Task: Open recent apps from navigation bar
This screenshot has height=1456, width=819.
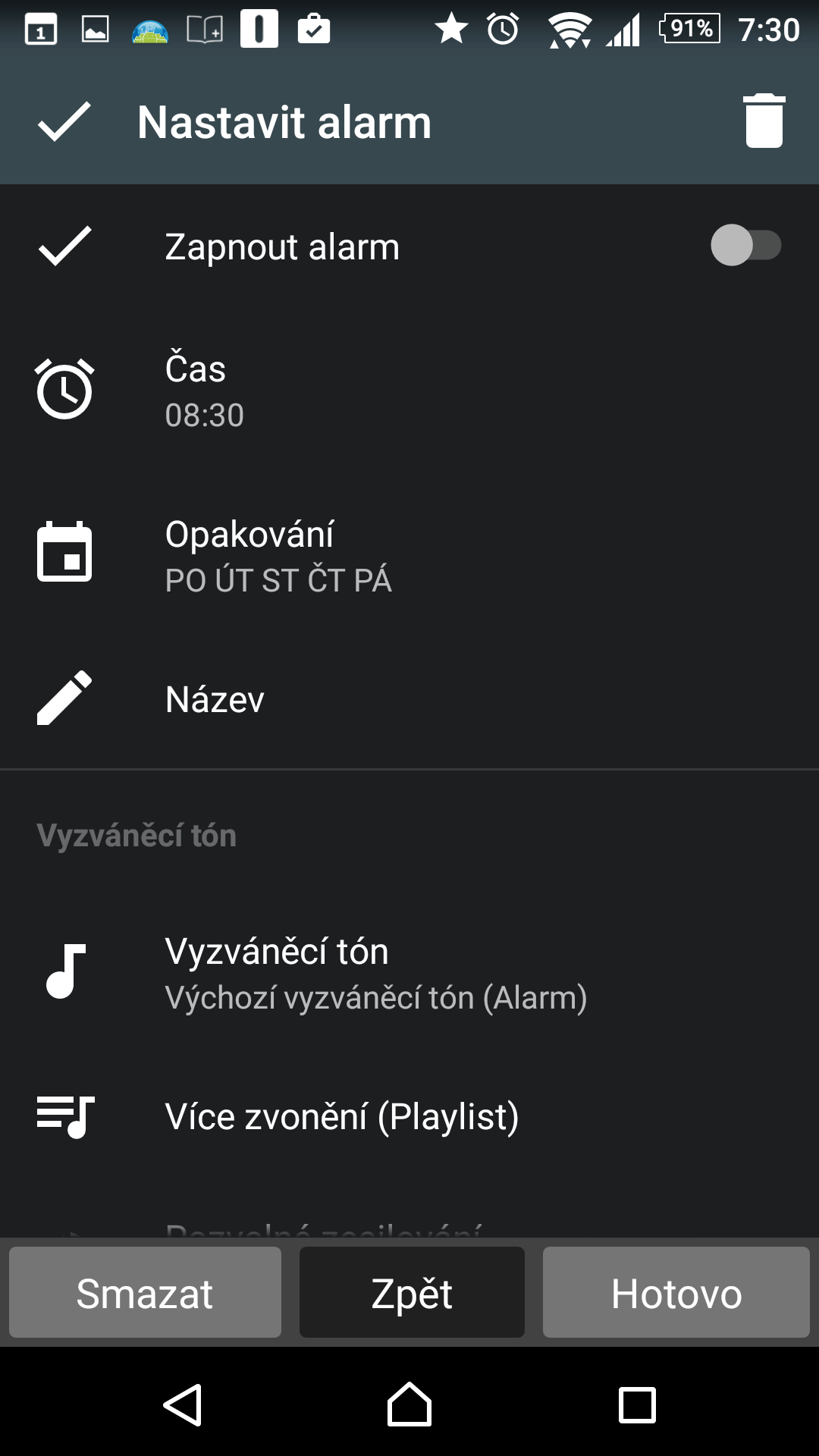Action: click(x=637, y=1404)
